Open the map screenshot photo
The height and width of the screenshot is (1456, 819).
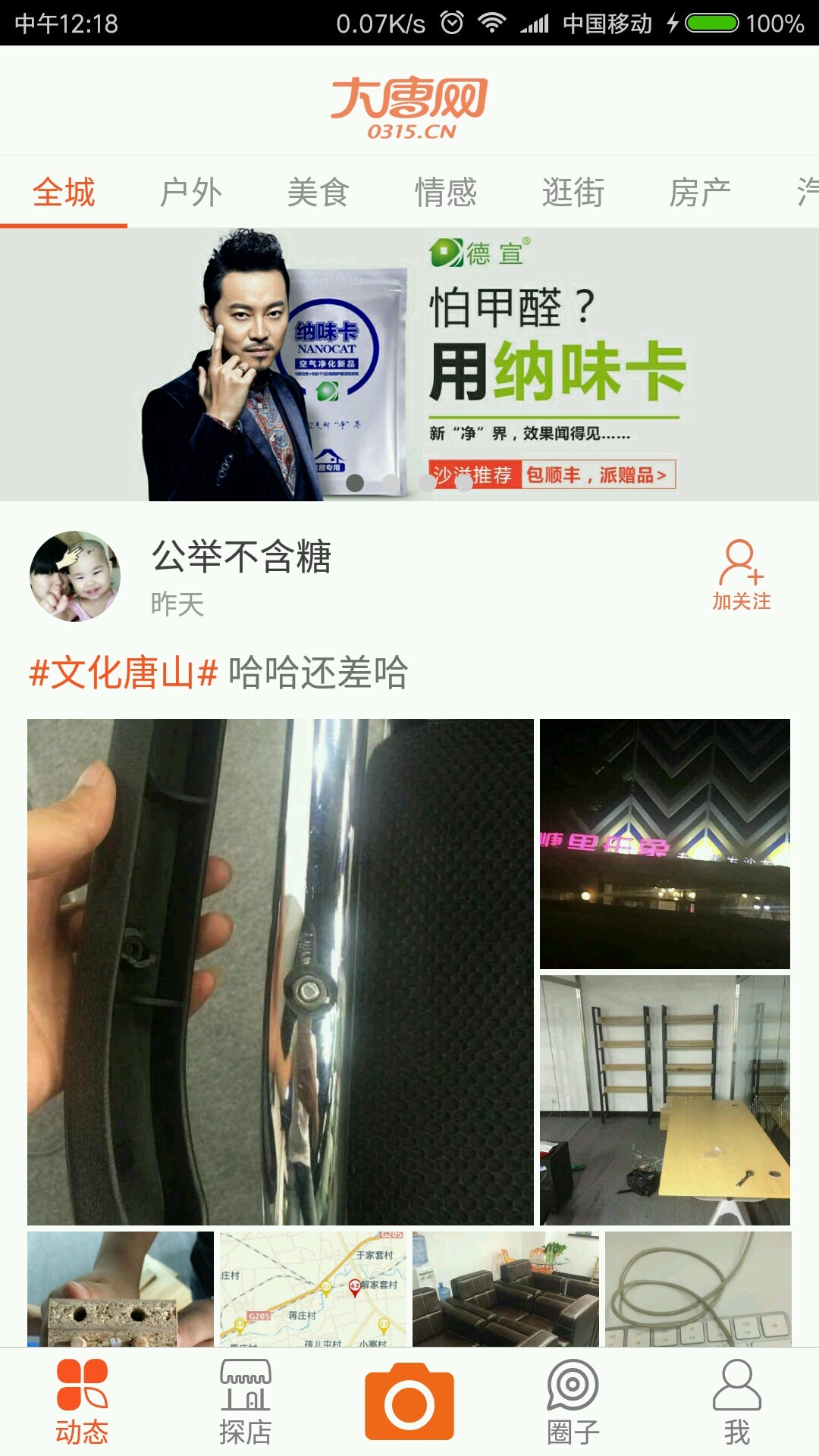[313, 1288]
